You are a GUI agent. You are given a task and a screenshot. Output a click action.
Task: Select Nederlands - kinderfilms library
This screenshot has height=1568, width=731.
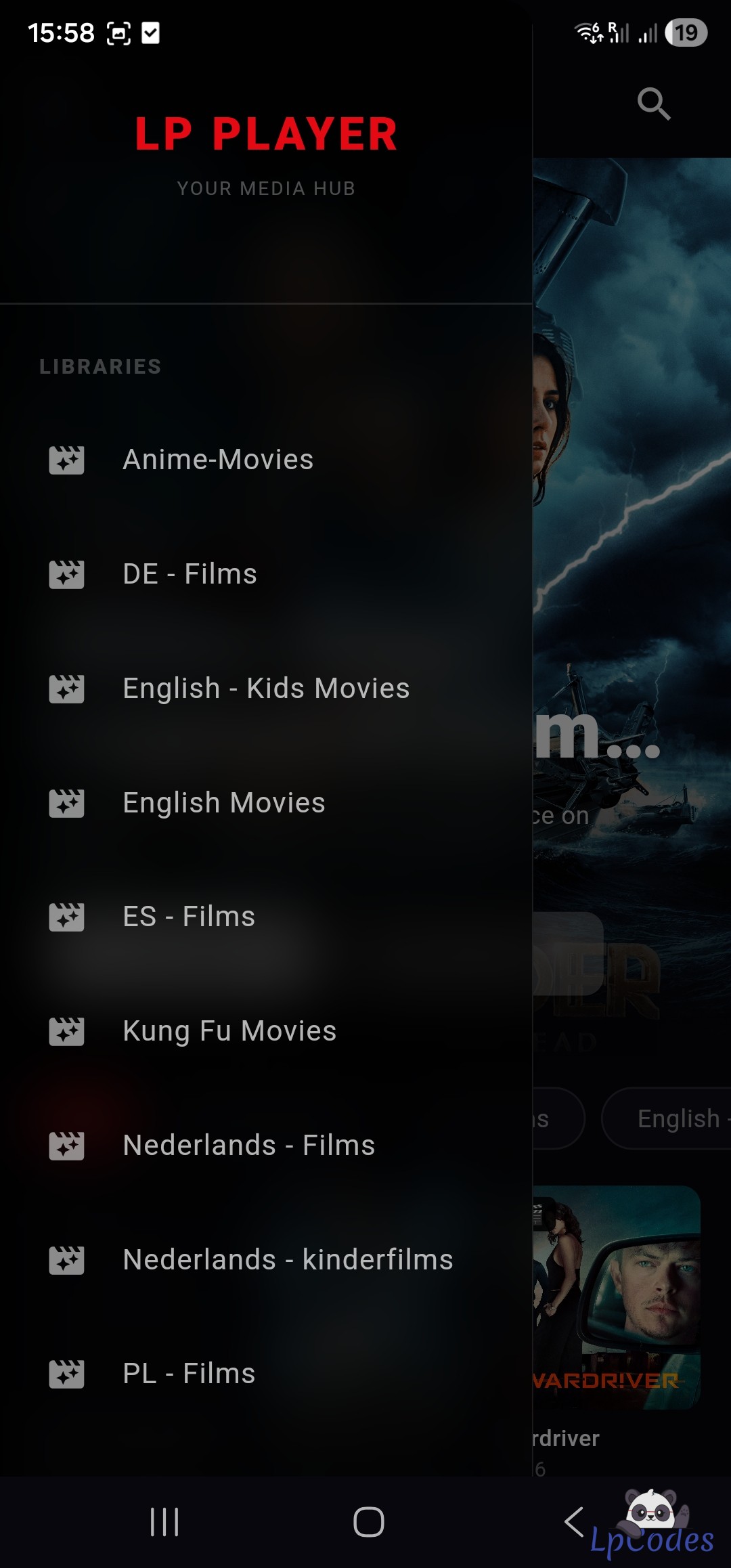(x=288, y=1260)
